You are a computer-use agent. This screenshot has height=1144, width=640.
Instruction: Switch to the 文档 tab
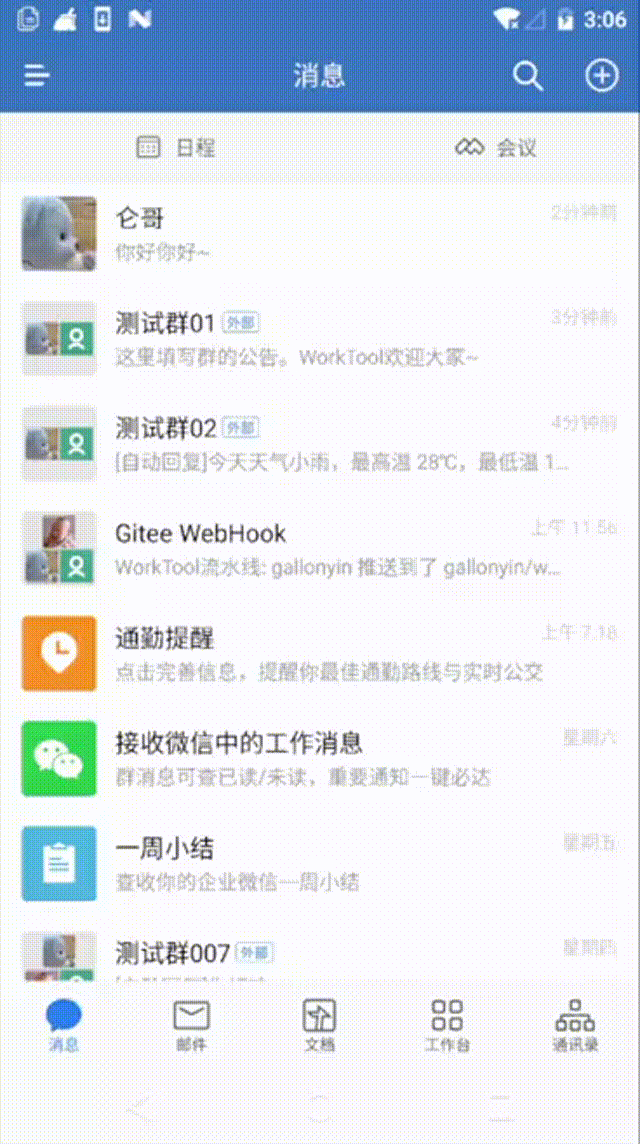click(x=319, y=1025)
